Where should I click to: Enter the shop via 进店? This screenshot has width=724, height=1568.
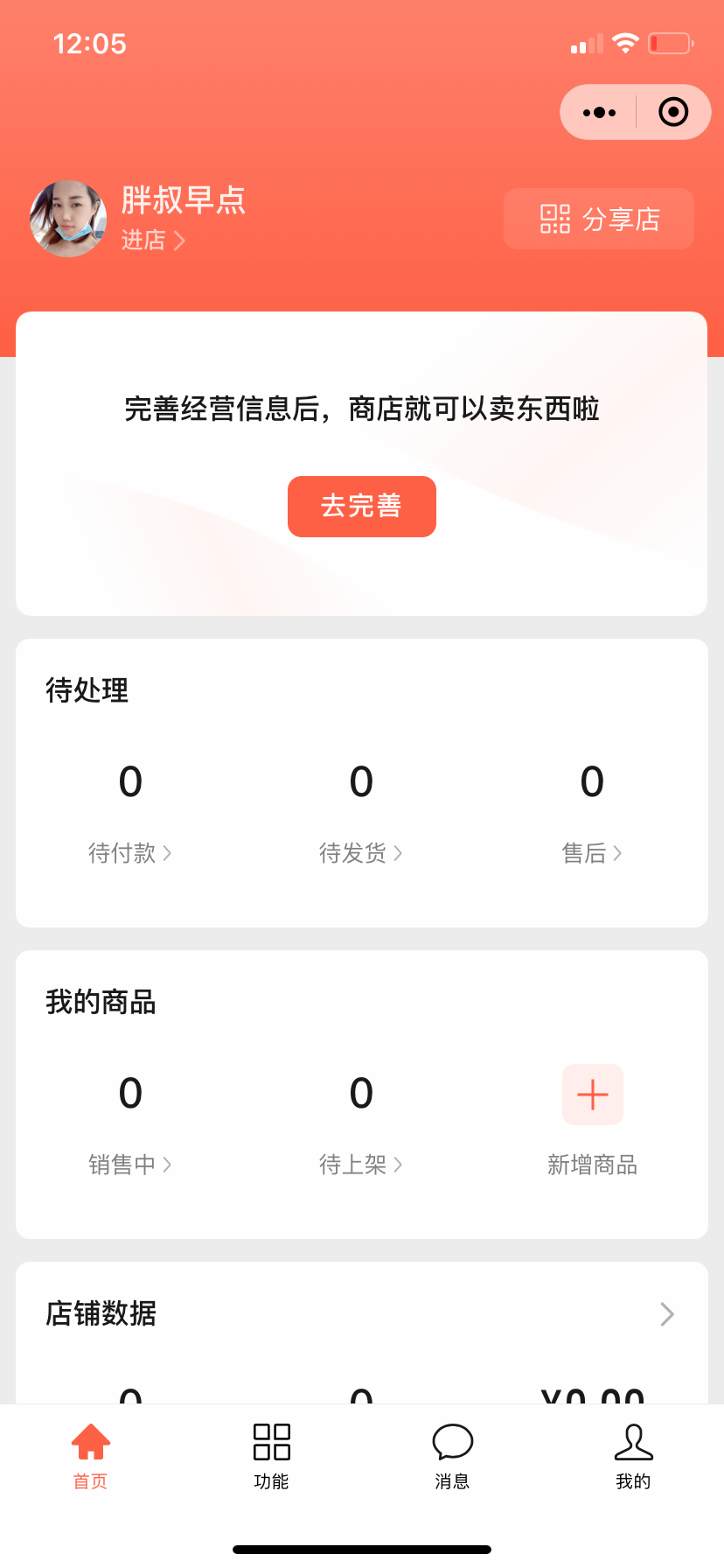pyautogui.click(x=152, y=240)
